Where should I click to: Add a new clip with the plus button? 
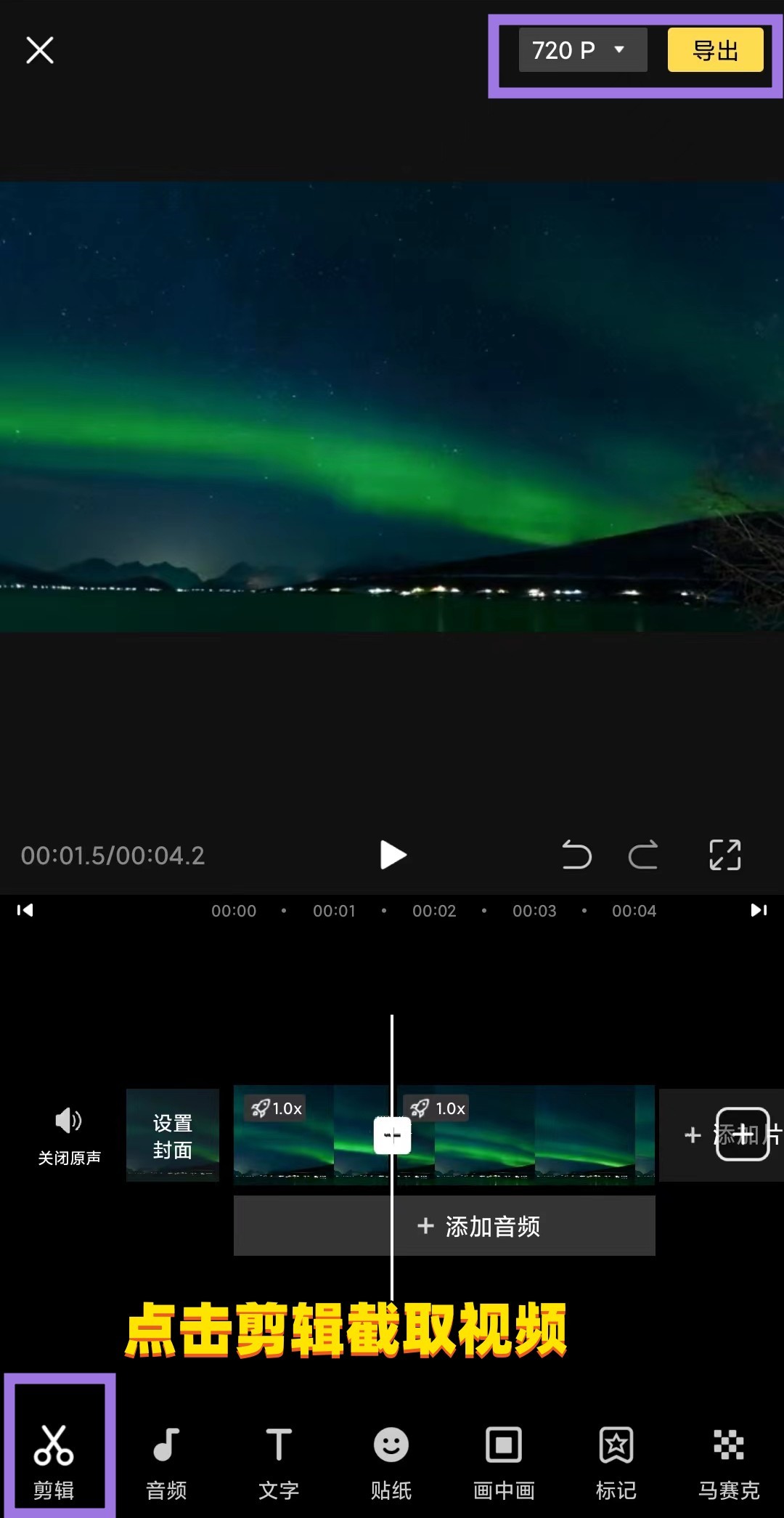pos(742,1134)
